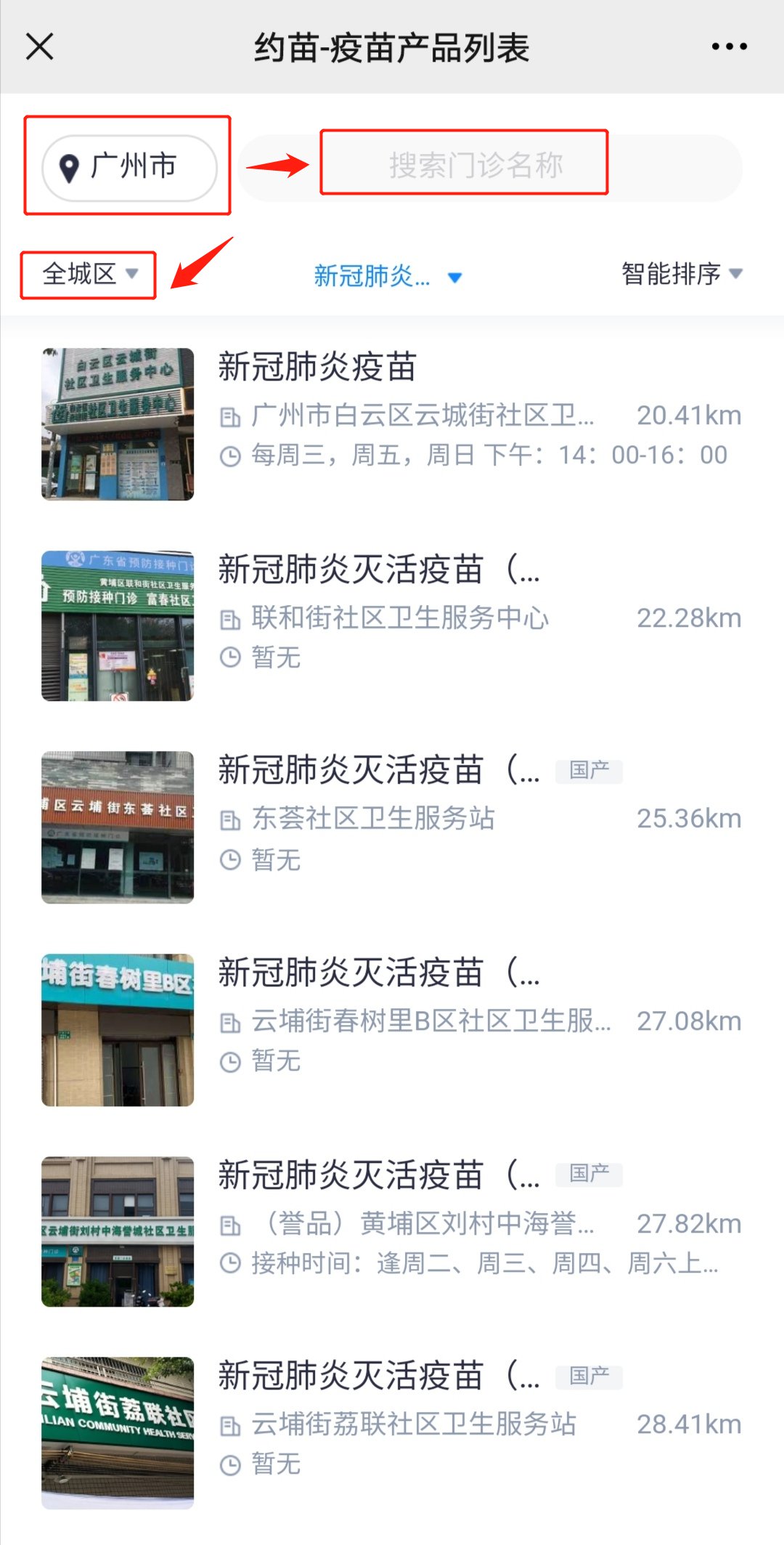Tap the 搜索门诊名称 search field
Screen dimensions: 784x1545
coord(475,166)
